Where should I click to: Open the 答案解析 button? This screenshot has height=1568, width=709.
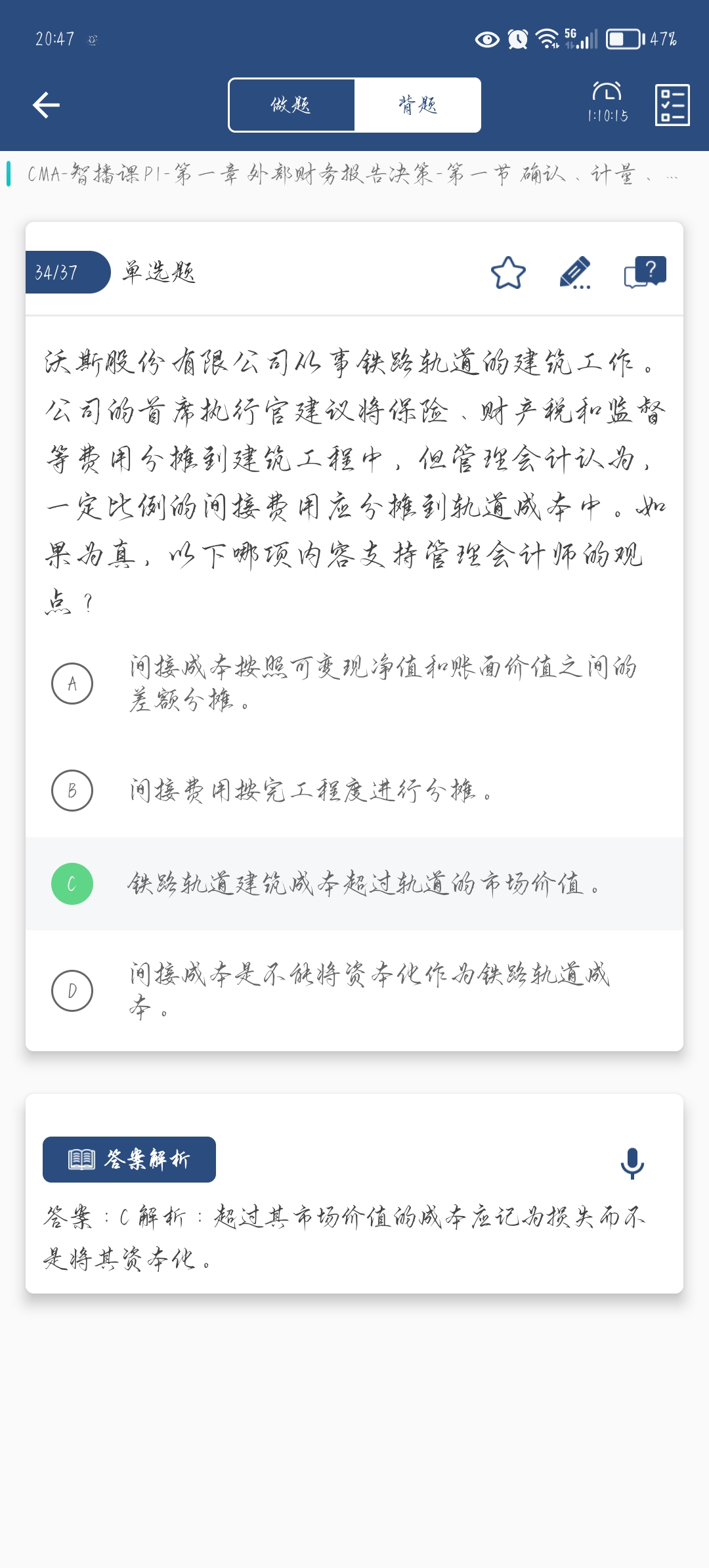pos(129,1160)
